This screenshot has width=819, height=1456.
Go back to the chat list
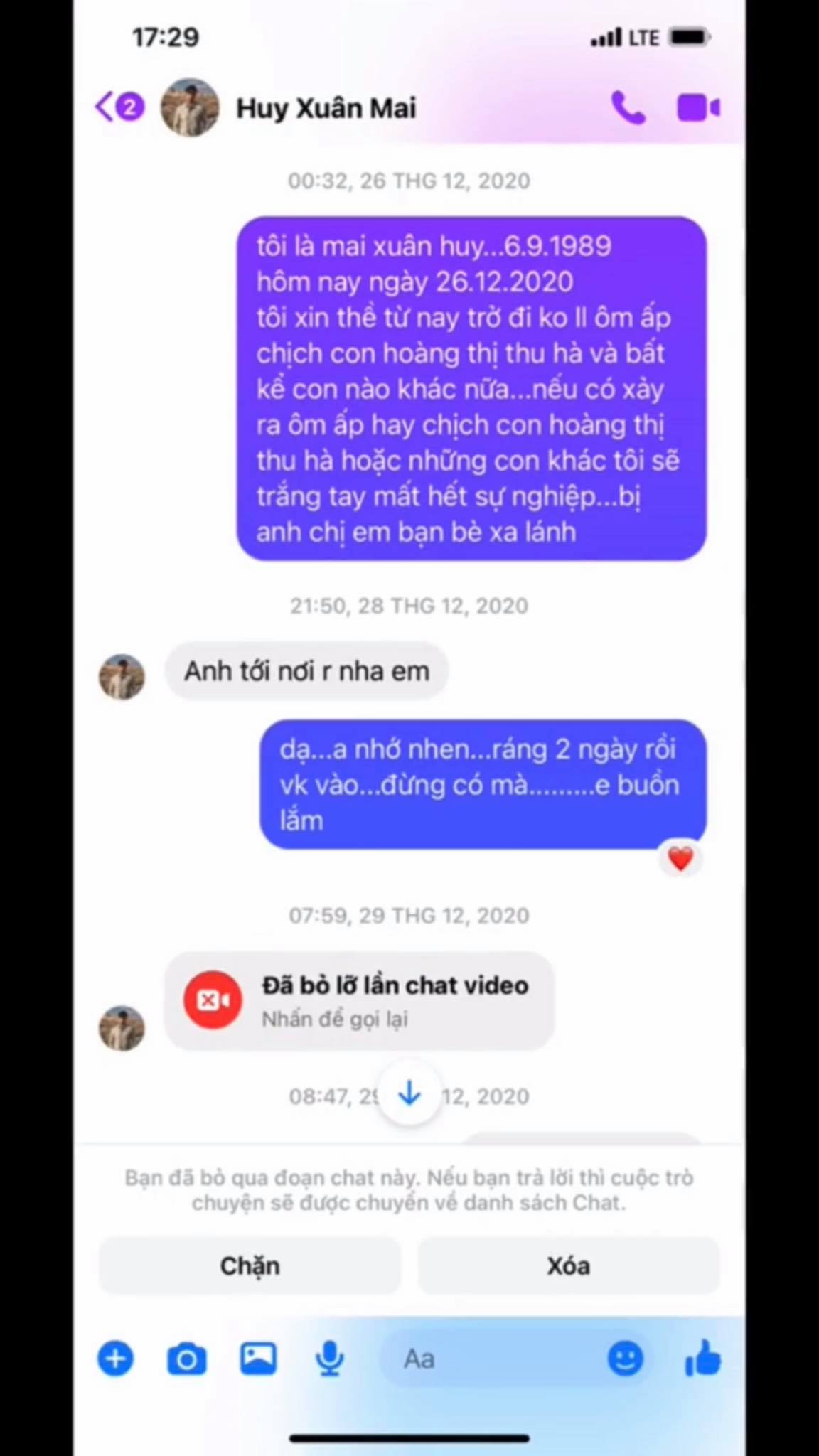click(118, 107)
